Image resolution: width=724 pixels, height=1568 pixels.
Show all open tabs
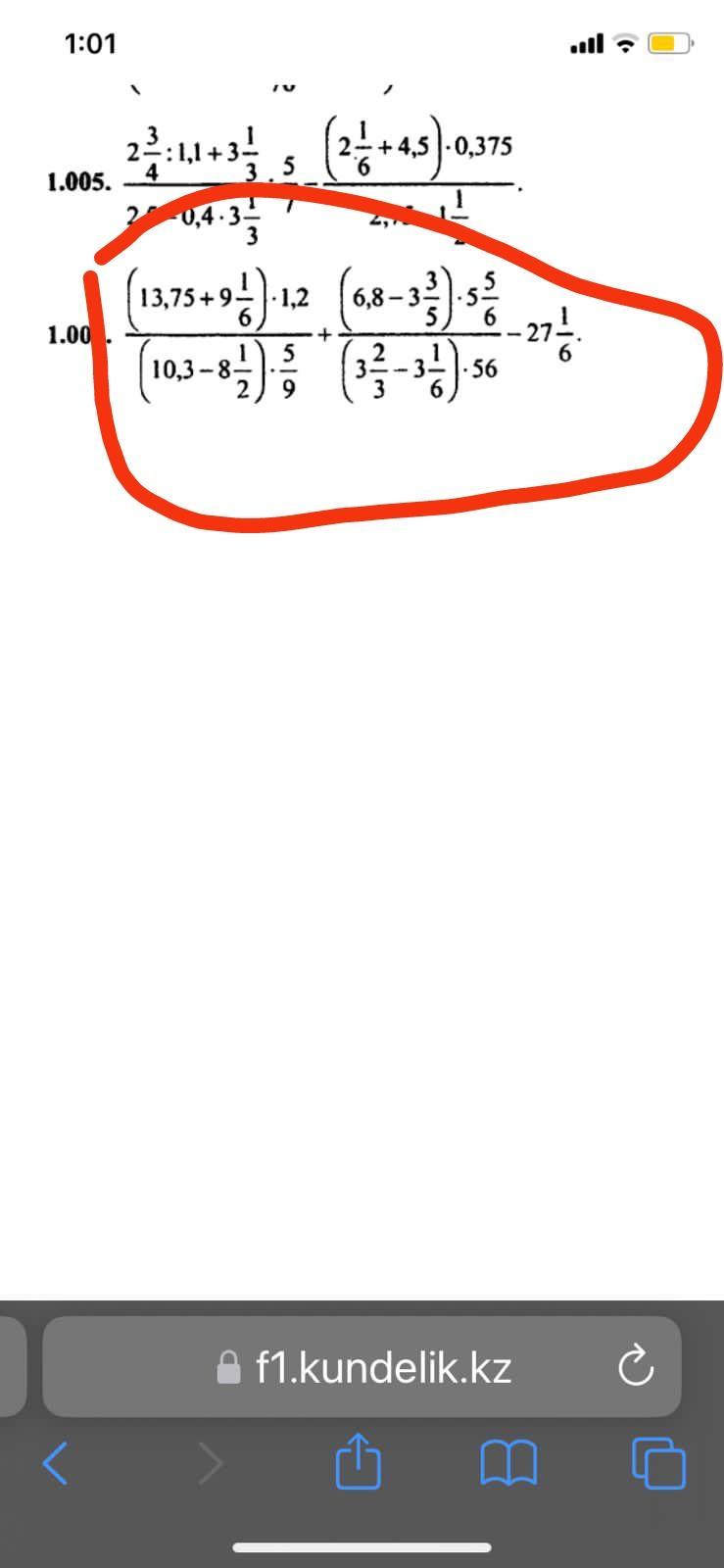coord(658,1463)
